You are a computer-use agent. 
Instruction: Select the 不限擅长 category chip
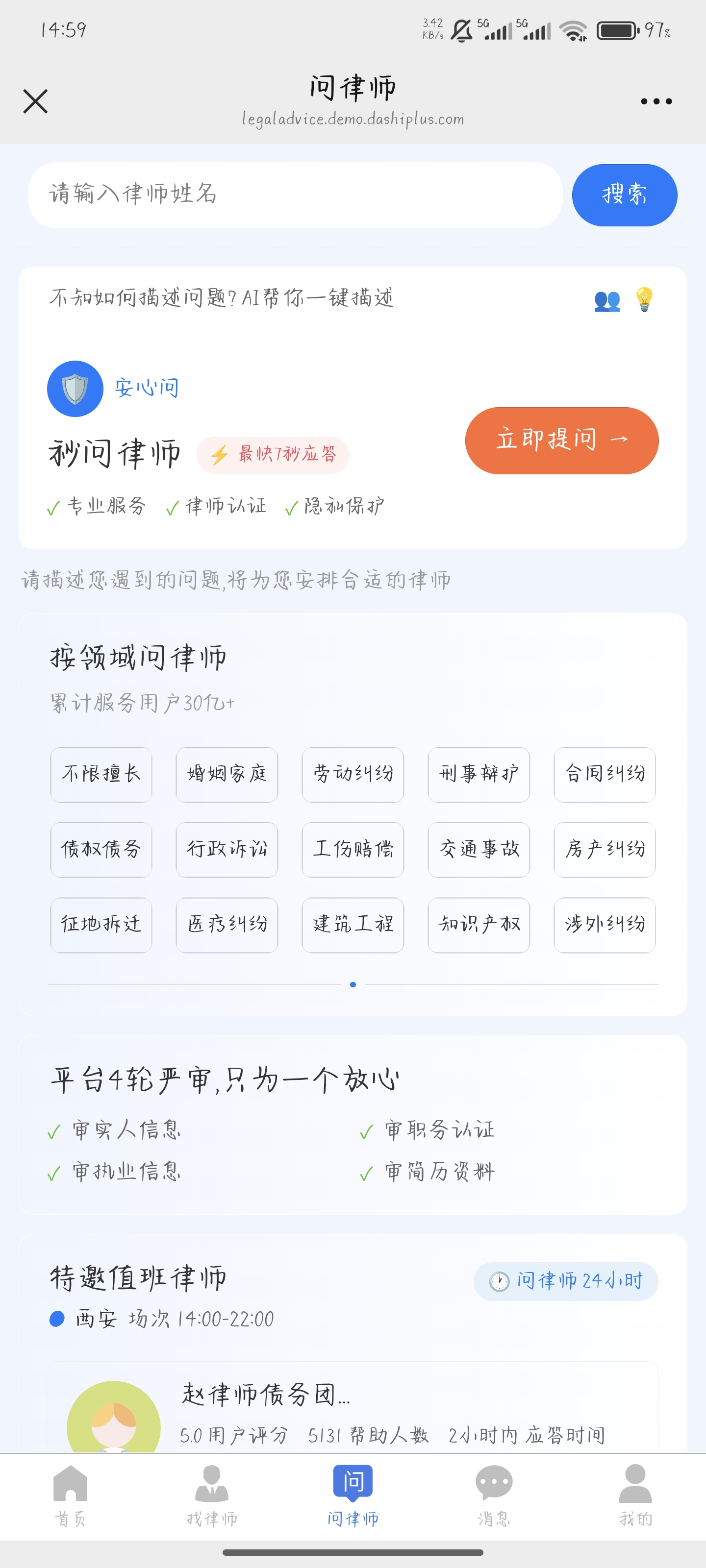pos(101,774)
